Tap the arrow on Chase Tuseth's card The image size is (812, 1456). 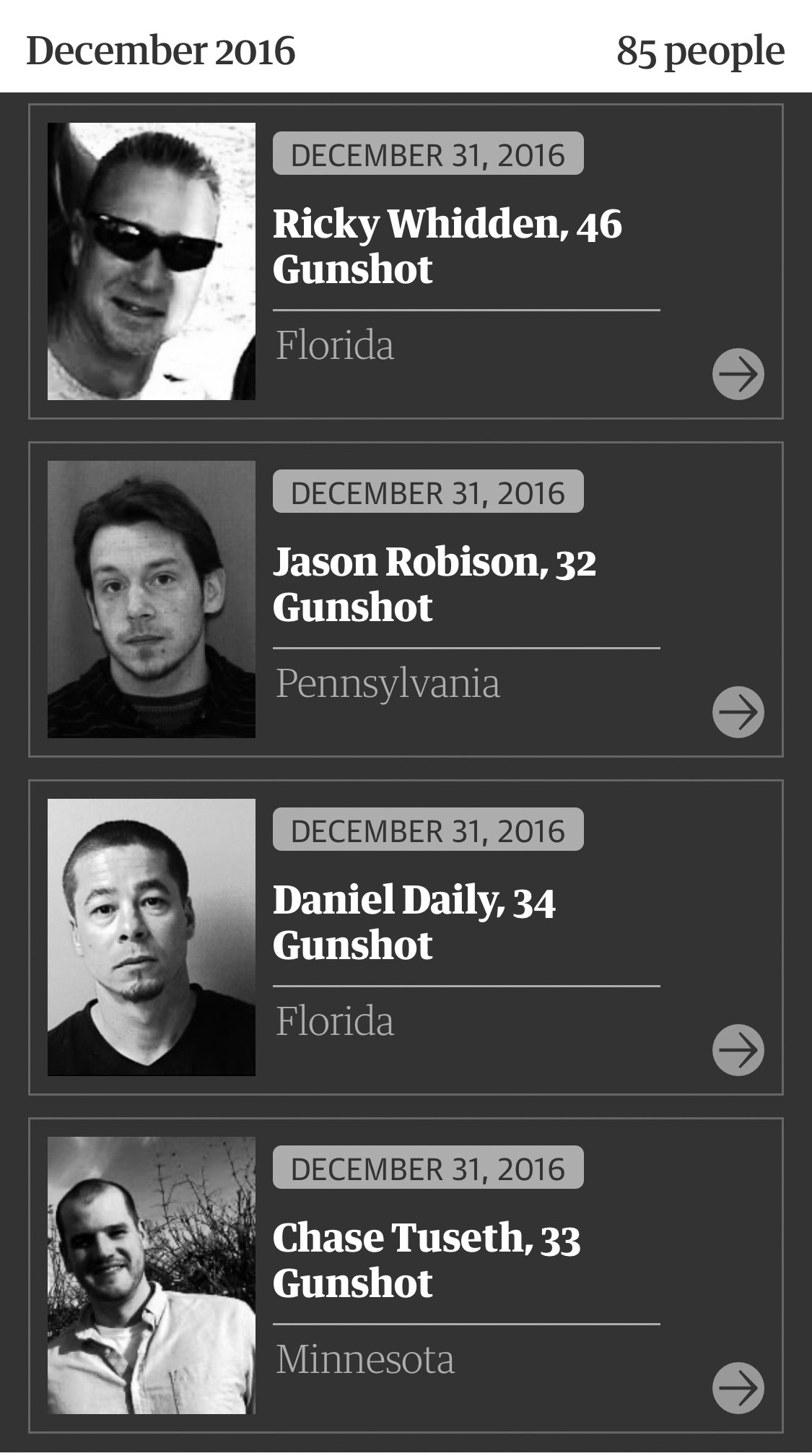pos(738,1388)
